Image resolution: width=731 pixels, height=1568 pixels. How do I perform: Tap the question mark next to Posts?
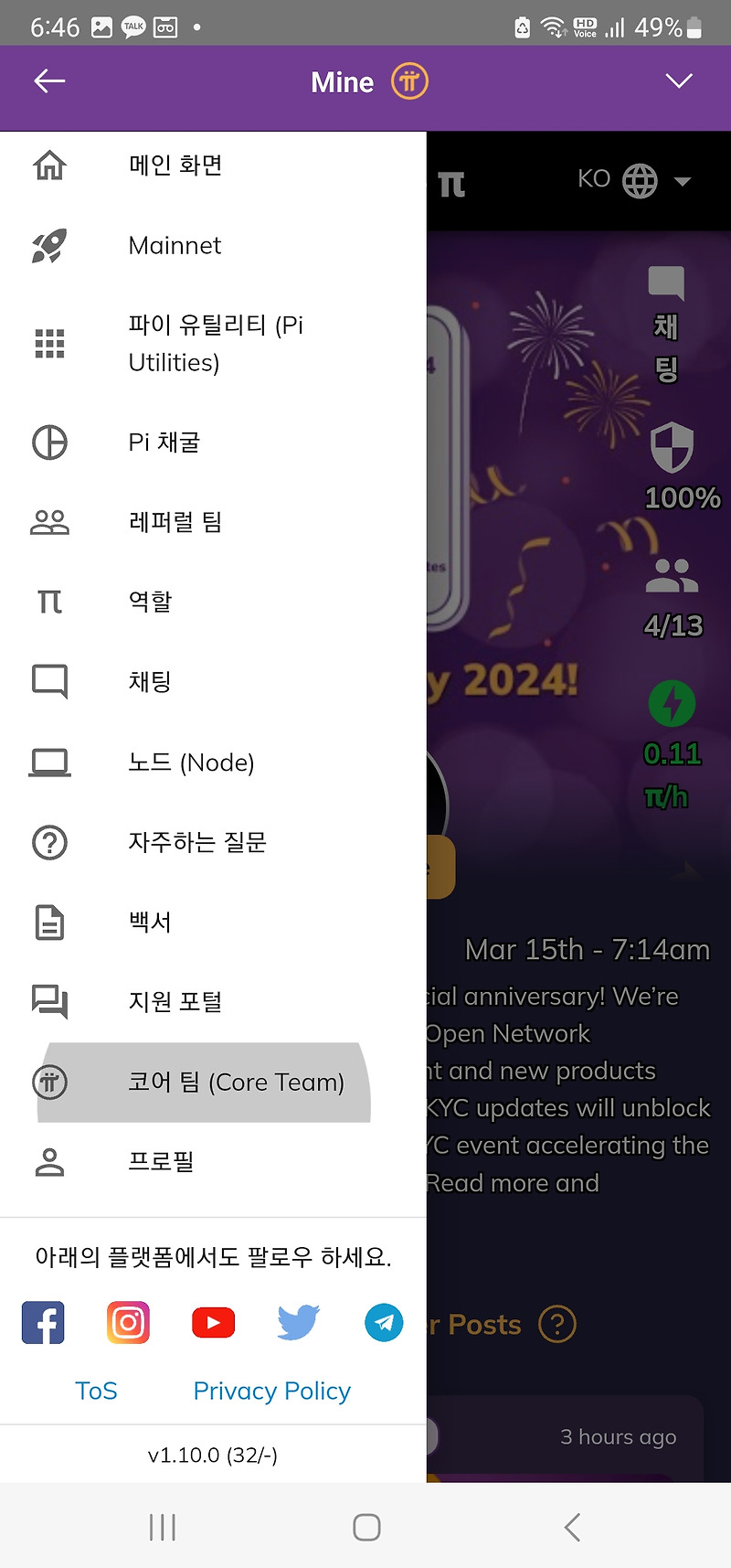point(556,1323)
